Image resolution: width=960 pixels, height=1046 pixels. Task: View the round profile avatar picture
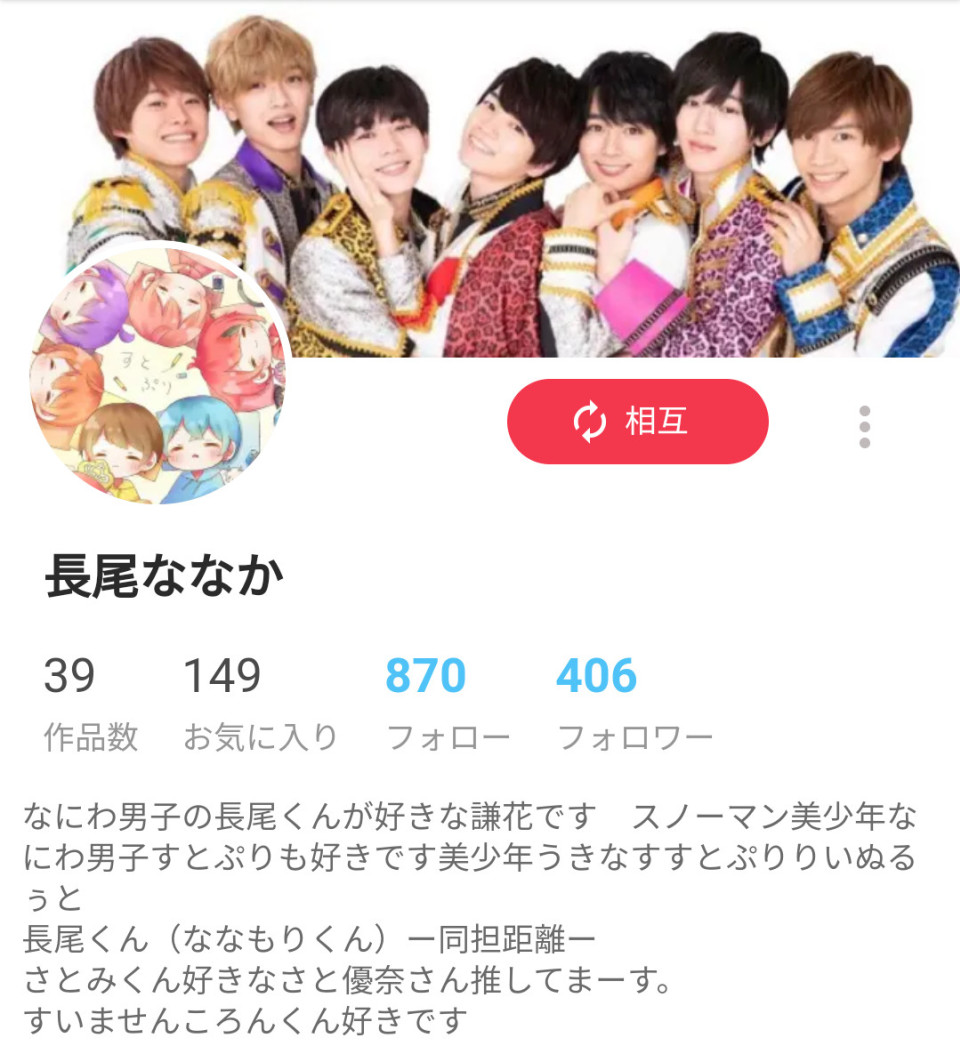click(160, 373)
